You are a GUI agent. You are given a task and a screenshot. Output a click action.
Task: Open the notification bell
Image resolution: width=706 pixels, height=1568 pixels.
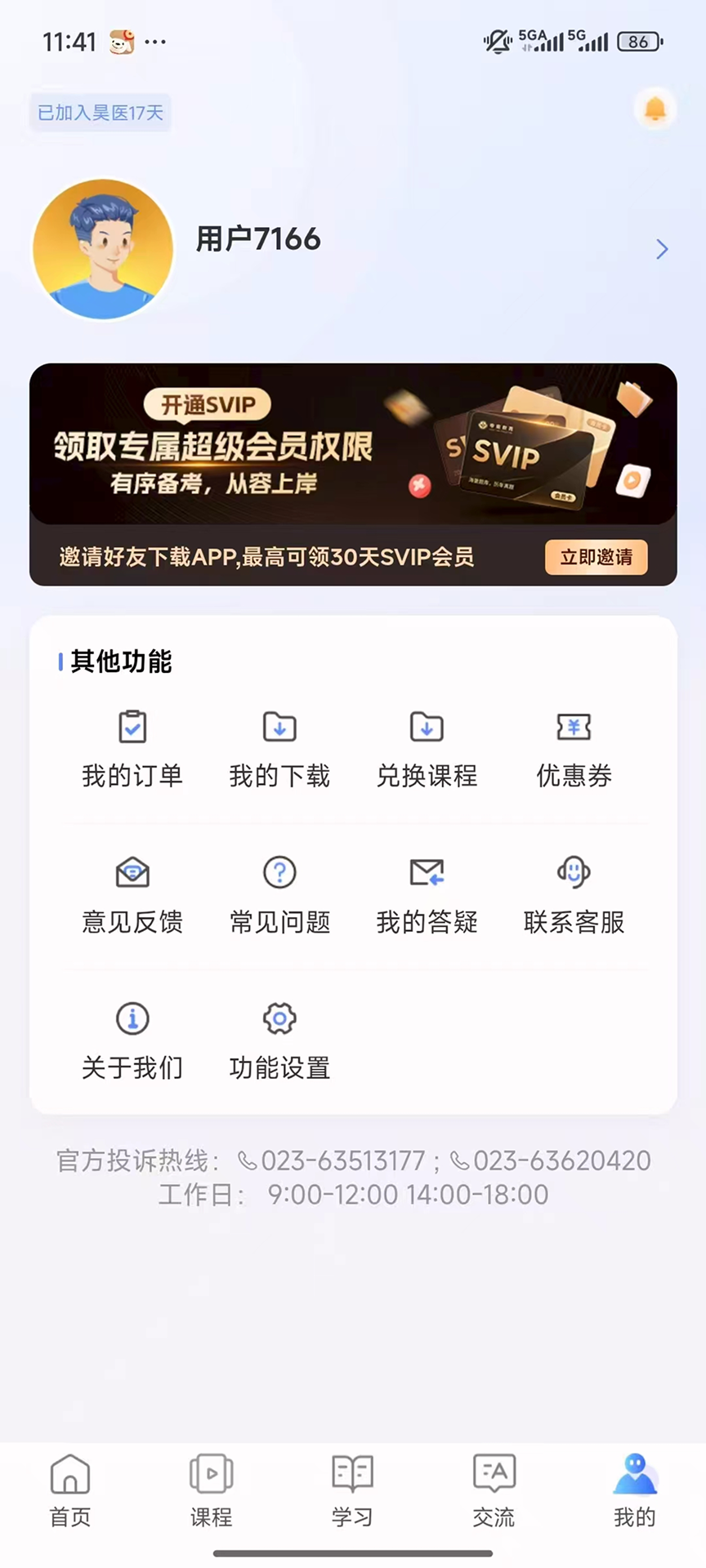pyautogui.click(x=654, y=109)
